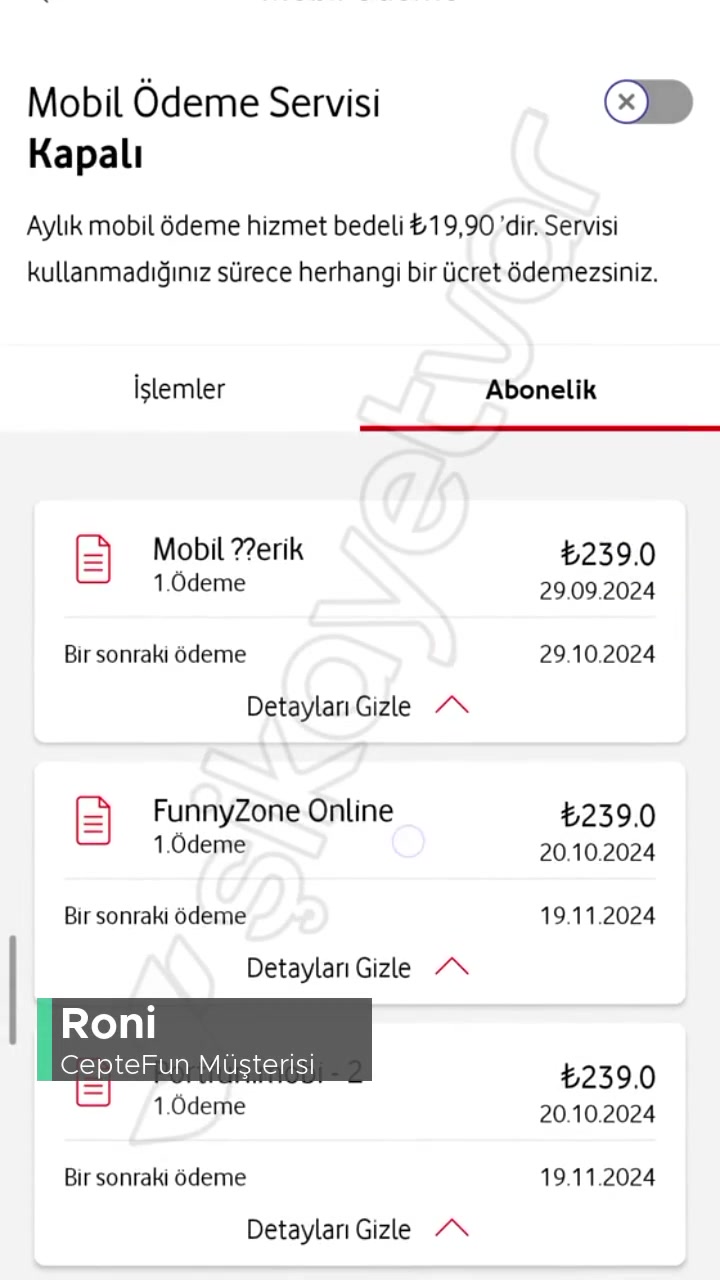
Task: Toggle the Kapalı service switch off position
Action: [x=648, y=102]
